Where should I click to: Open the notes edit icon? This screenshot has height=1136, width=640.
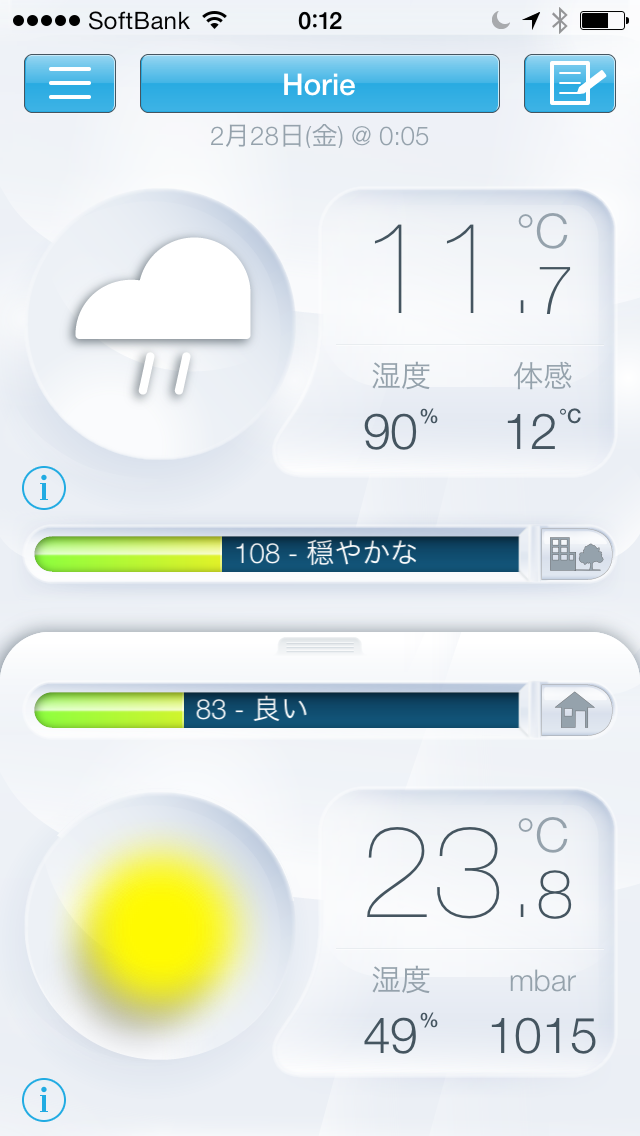[569, 83]
